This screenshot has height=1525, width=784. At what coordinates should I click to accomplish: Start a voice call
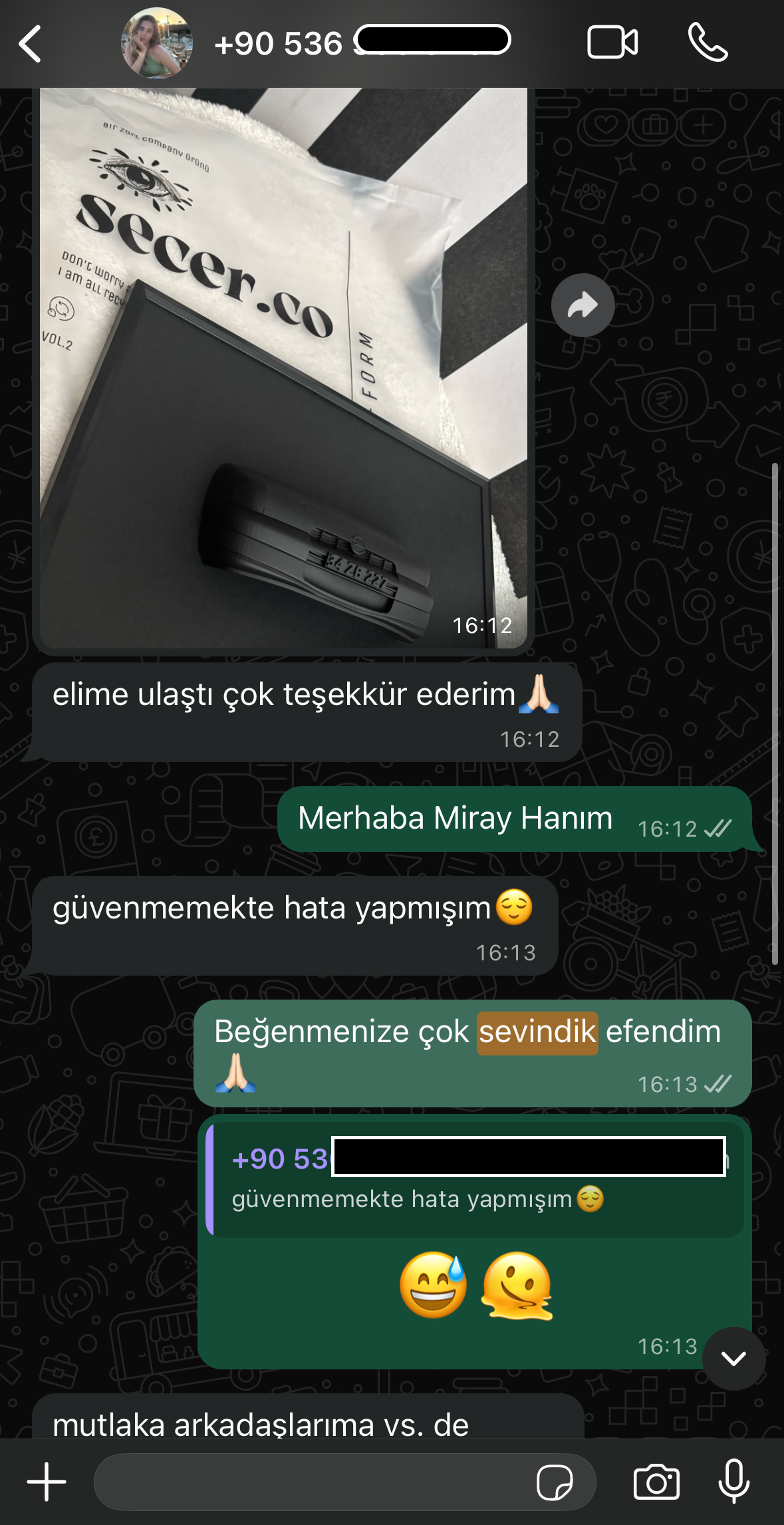tap(708, 43)
